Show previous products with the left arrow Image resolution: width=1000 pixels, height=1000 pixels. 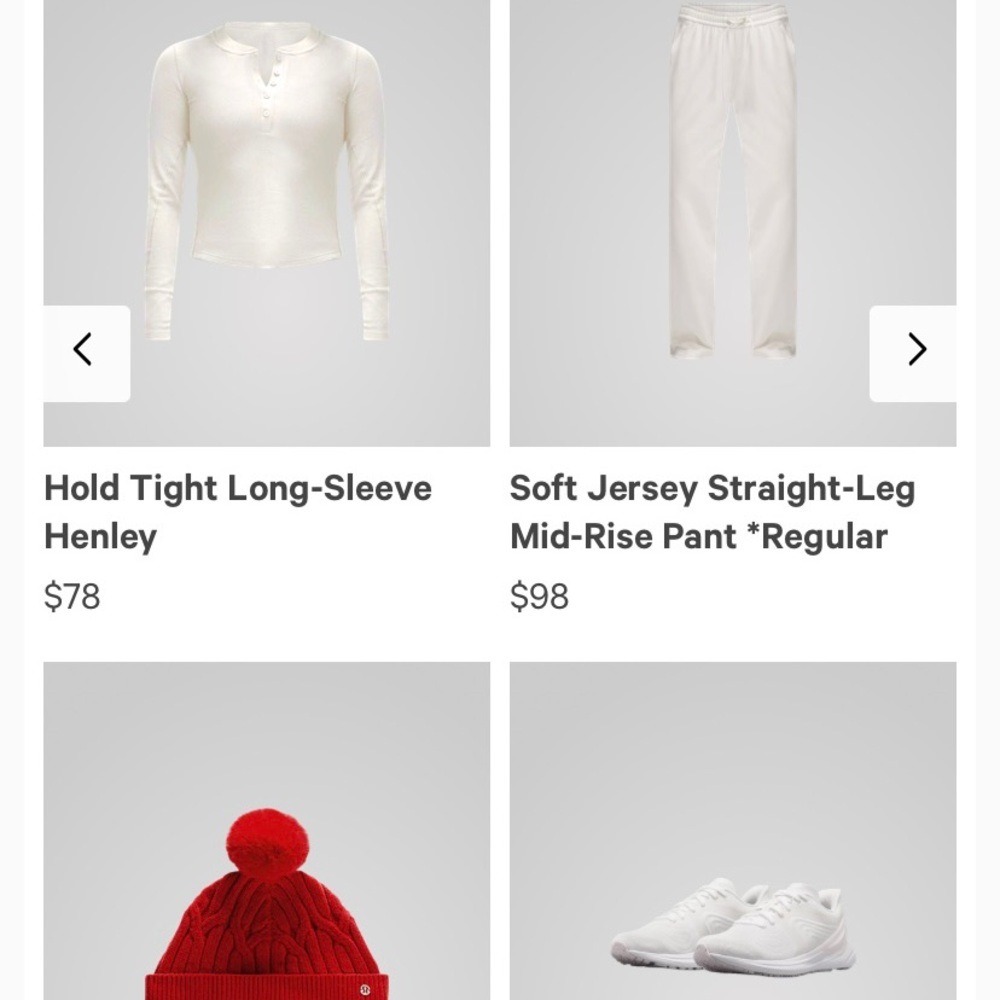coord(85,351)
